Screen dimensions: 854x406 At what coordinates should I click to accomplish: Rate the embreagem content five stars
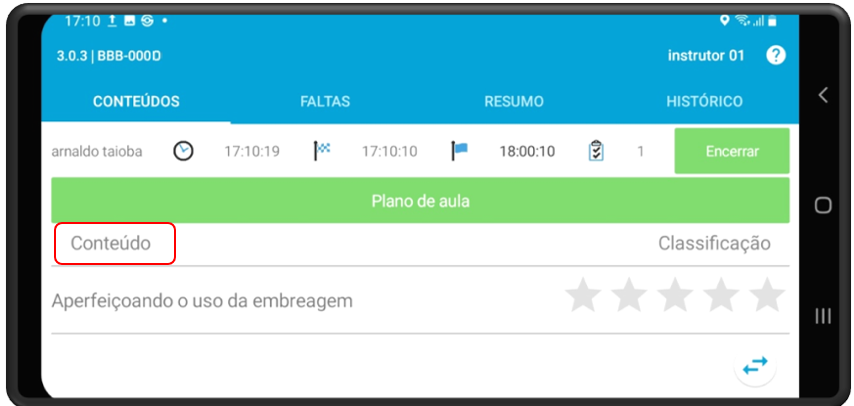pyautogui.click(x=767, y=296)
